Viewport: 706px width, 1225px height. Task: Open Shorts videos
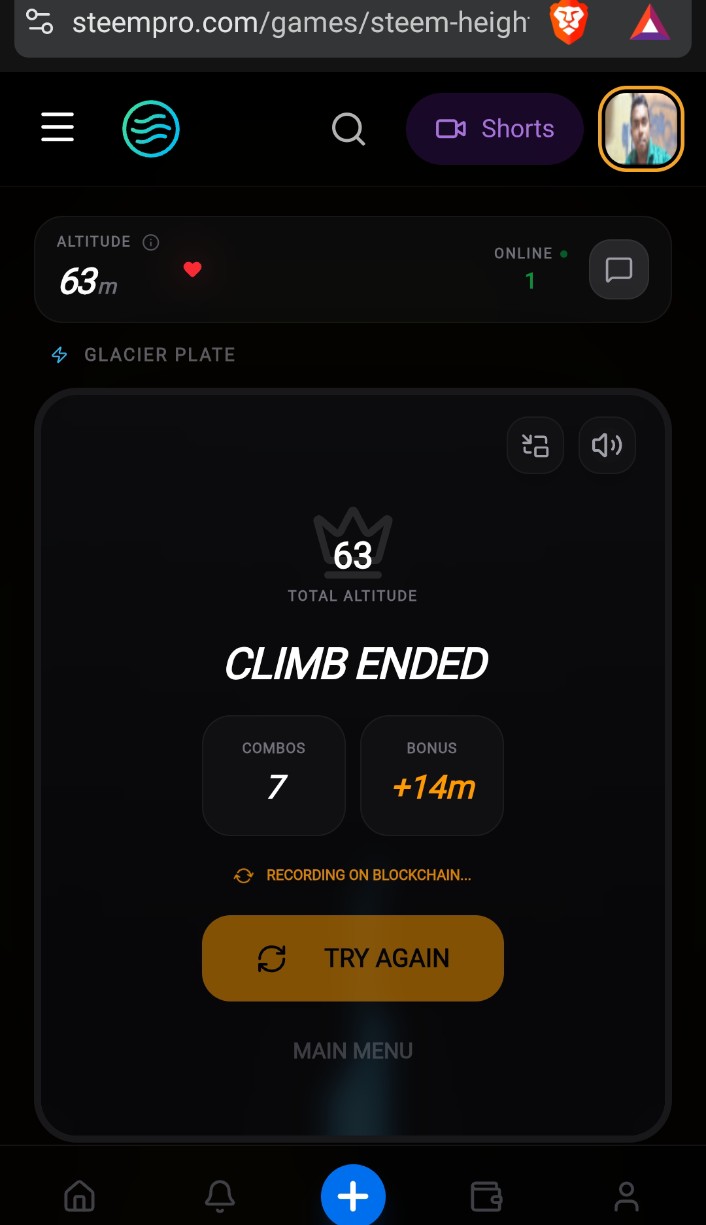click(x=494, y=129)
